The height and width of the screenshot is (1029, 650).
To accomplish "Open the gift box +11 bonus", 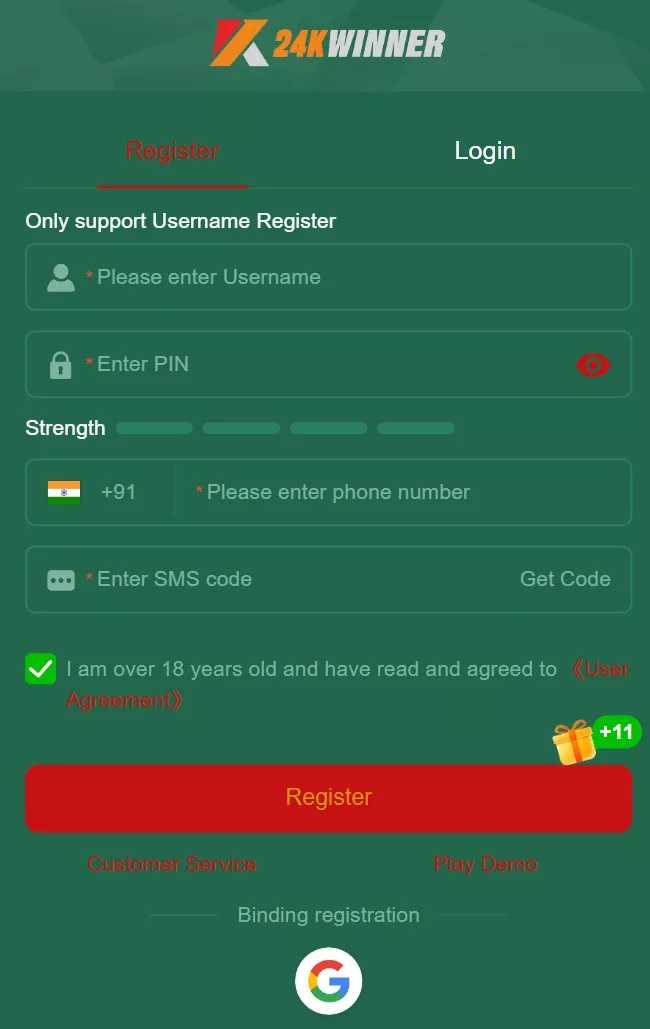I will [x=576, y=742].
